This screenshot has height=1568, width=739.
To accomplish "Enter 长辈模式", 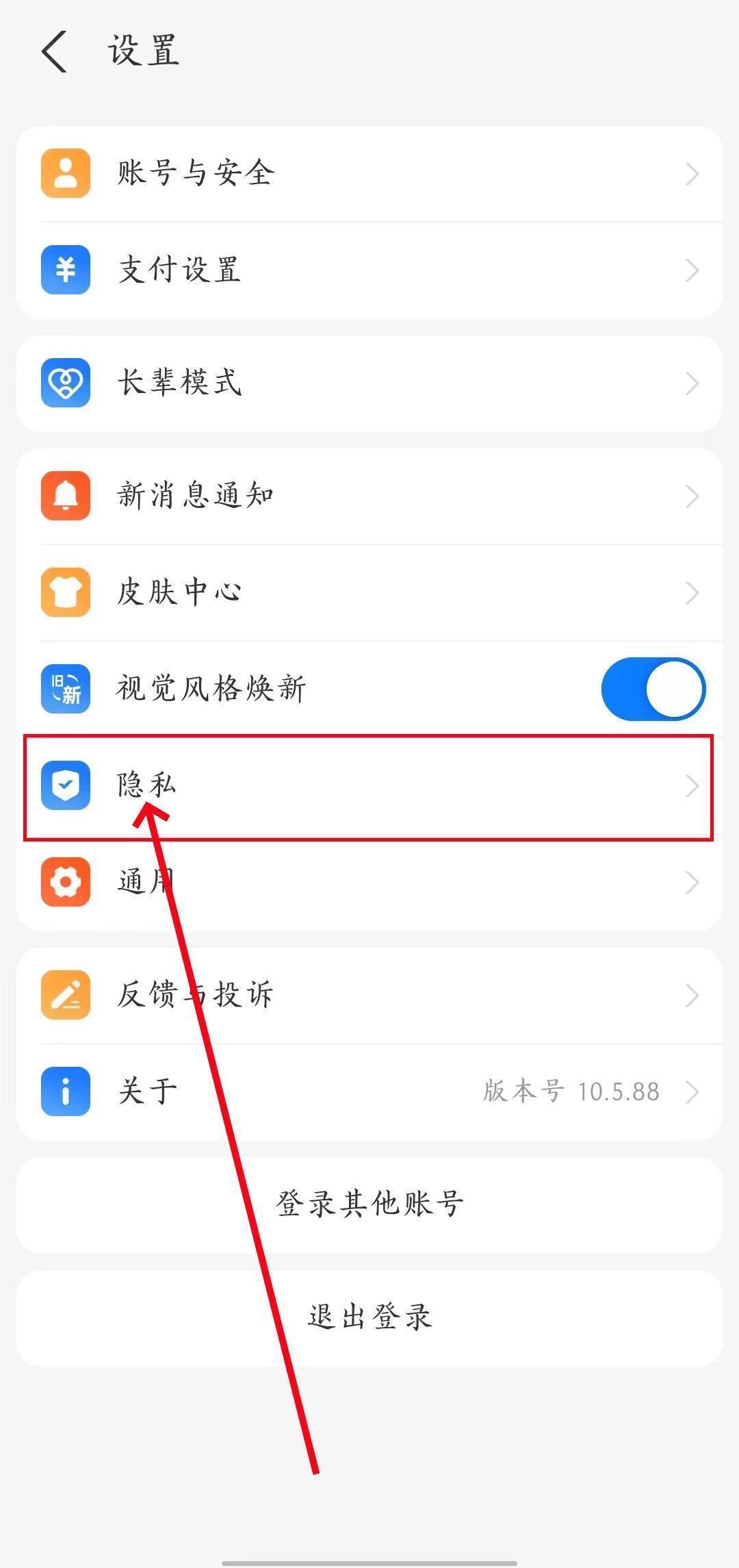I will tap(369, 383).
